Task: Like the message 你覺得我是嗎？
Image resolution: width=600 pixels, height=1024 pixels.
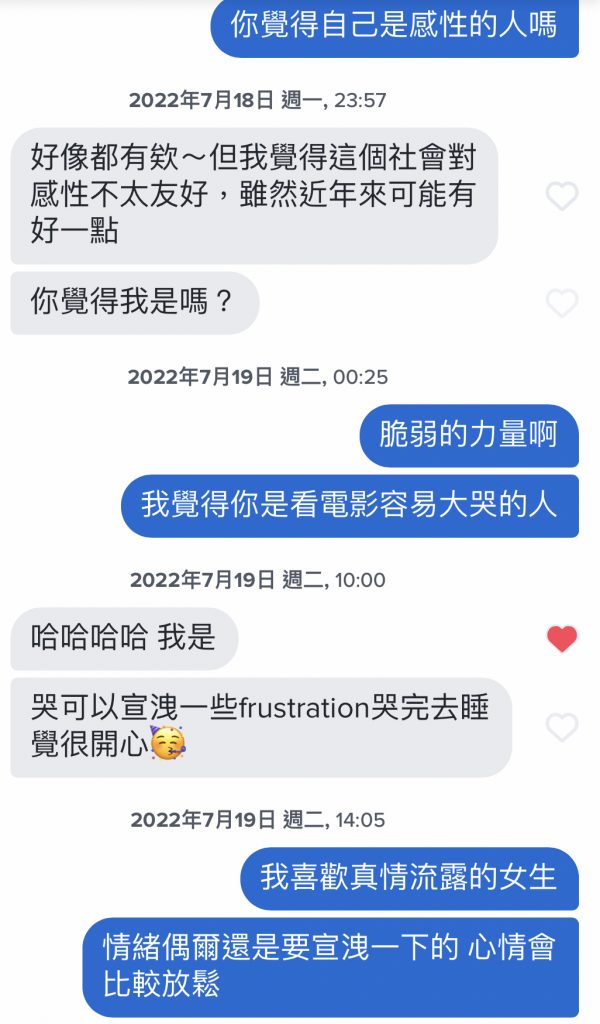Action: click(562, 303)
